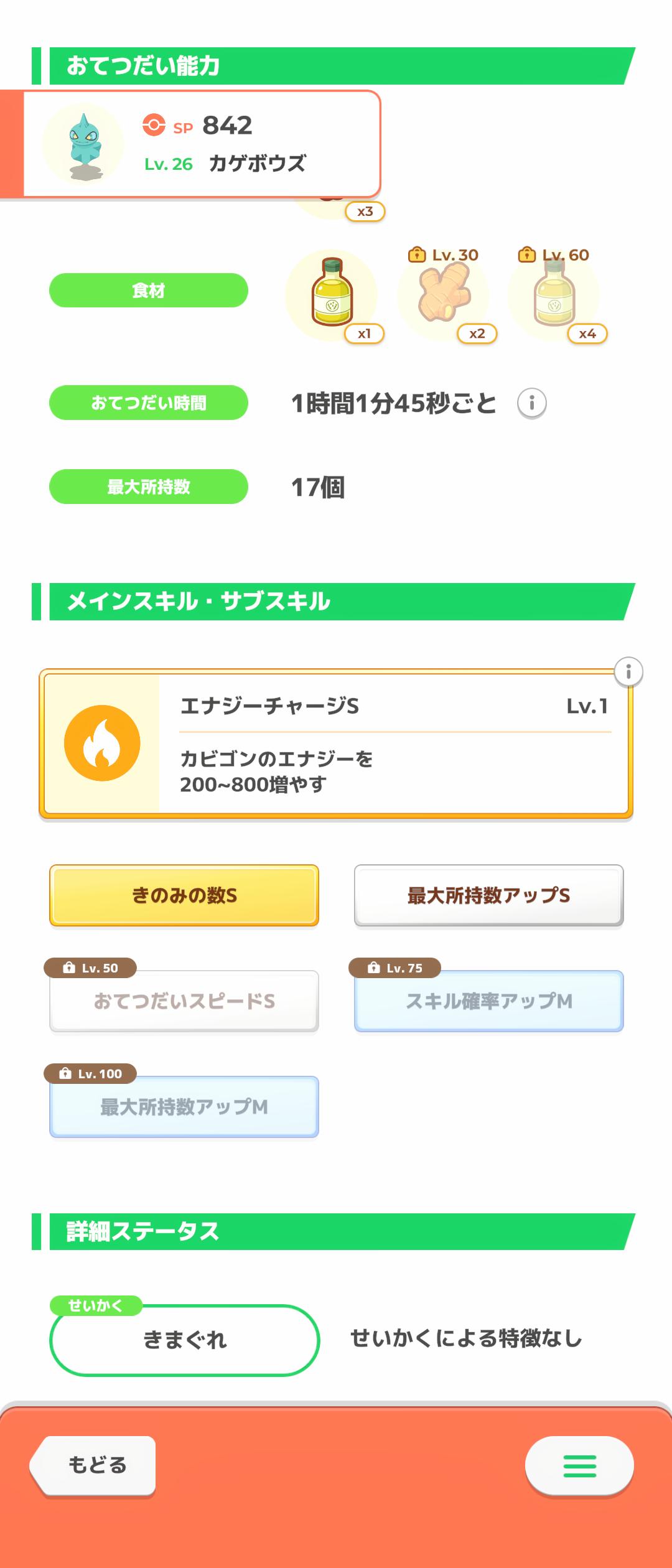
Task: Tap the きまぐれ nature box
Action: 184,1339
